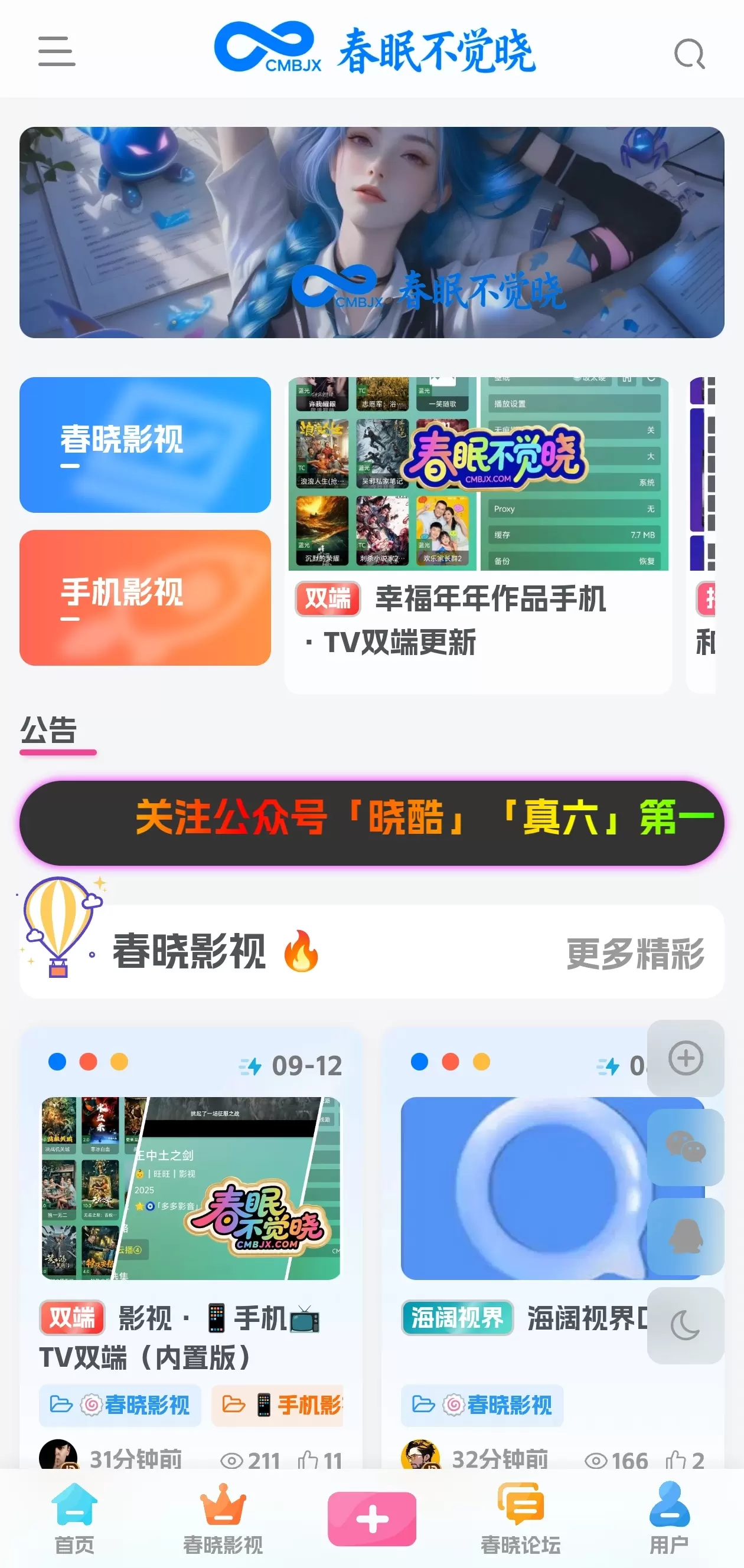This screenshot has width=744, height=1568.
Task: Open the floating WeChat contact button
Action: 686,1147
